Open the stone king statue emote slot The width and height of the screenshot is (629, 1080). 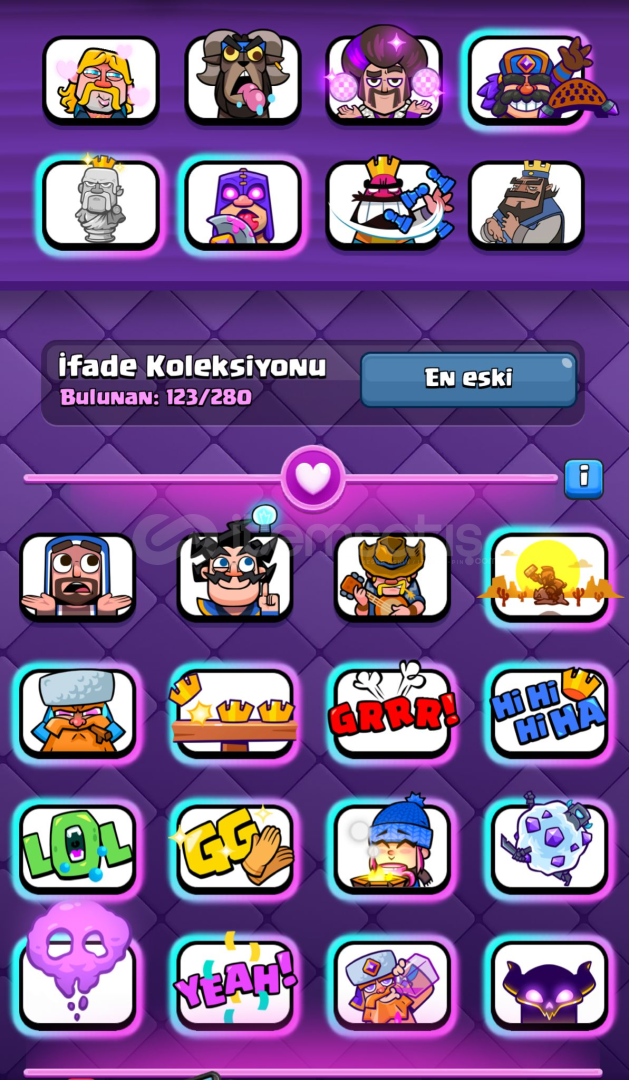[x=101, y=205]
